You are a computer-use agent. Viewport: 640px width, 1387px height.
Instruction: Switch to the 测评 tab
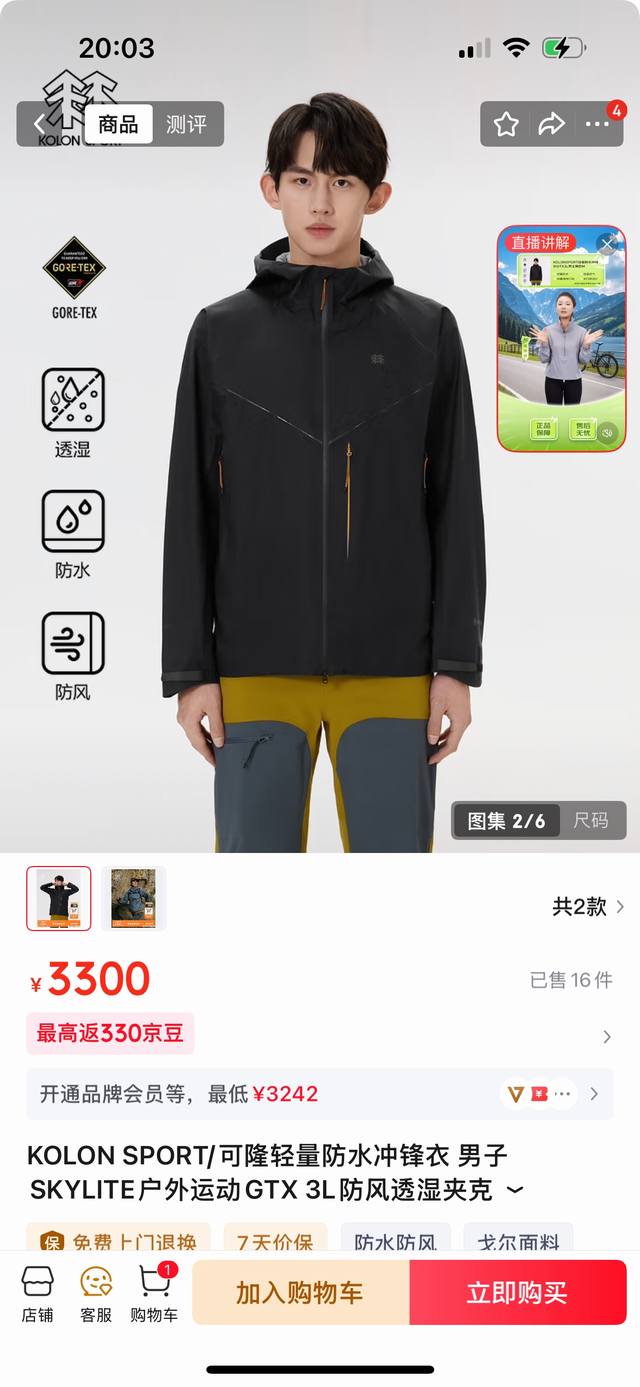(x=186, y=125)
